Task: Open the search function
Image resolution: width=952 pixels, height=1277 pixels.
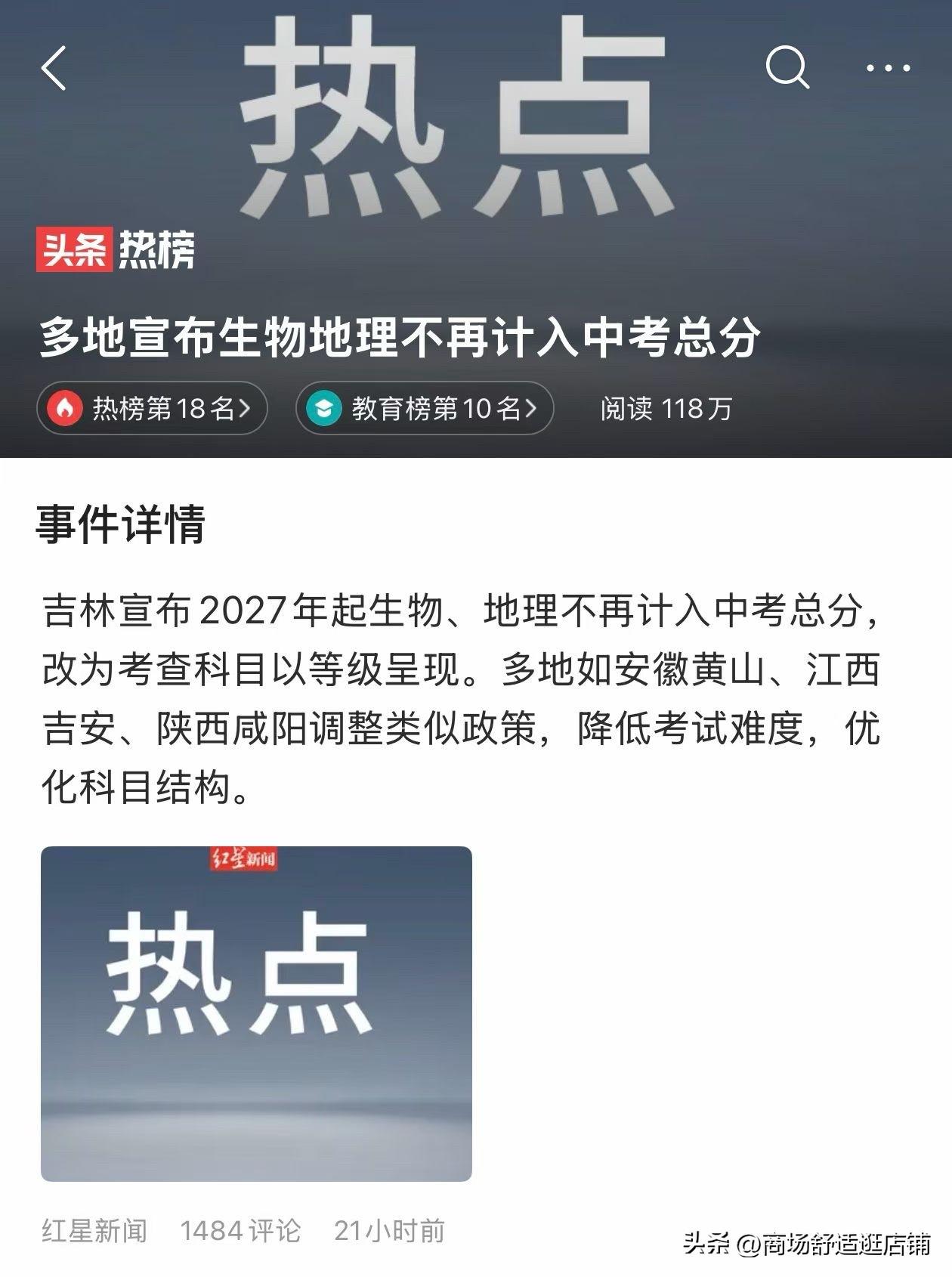Action: [x=790, y=68]
